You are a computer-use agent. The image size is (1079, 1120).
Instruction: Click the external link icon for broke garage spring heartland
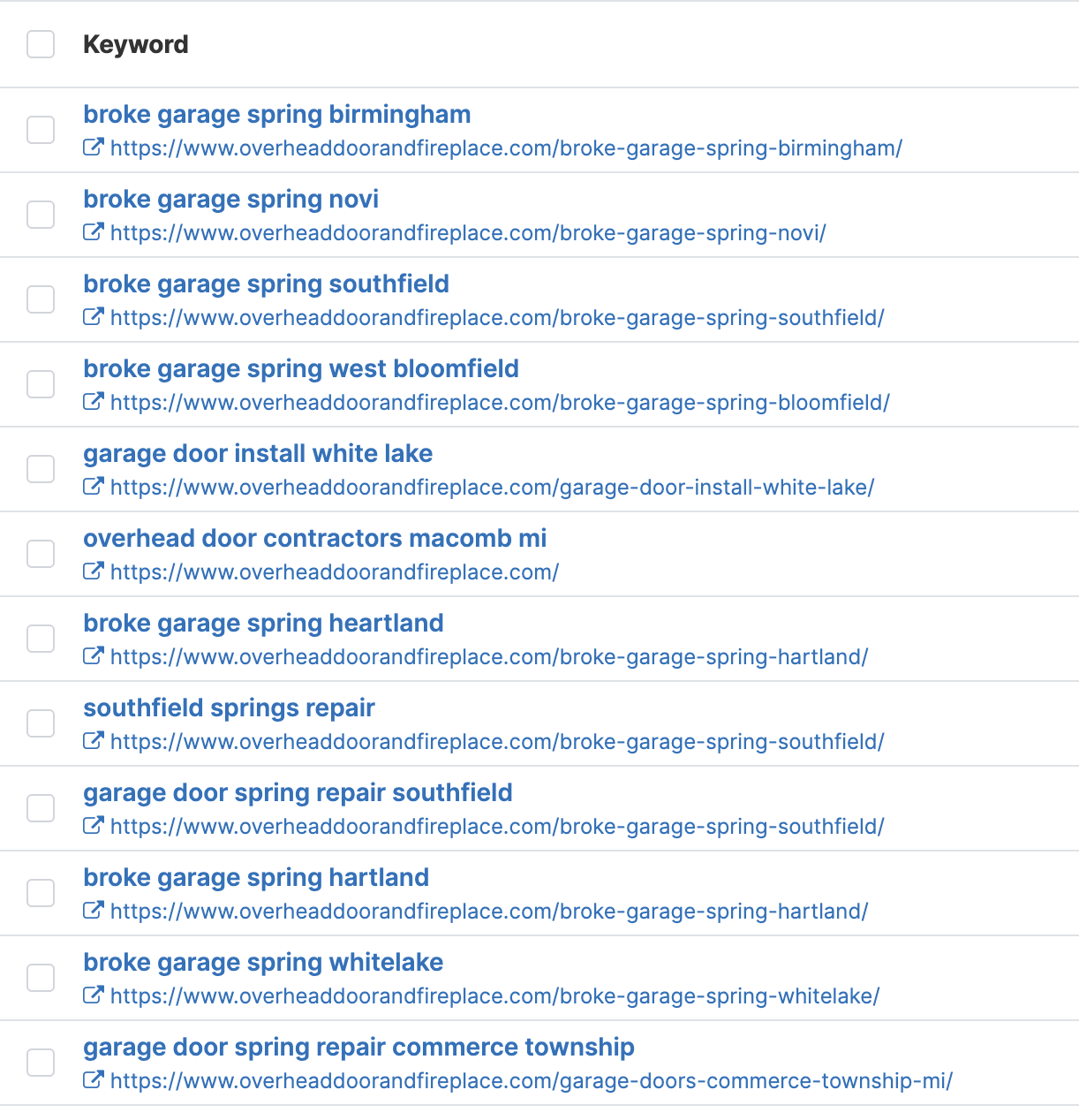pos(94,656)
